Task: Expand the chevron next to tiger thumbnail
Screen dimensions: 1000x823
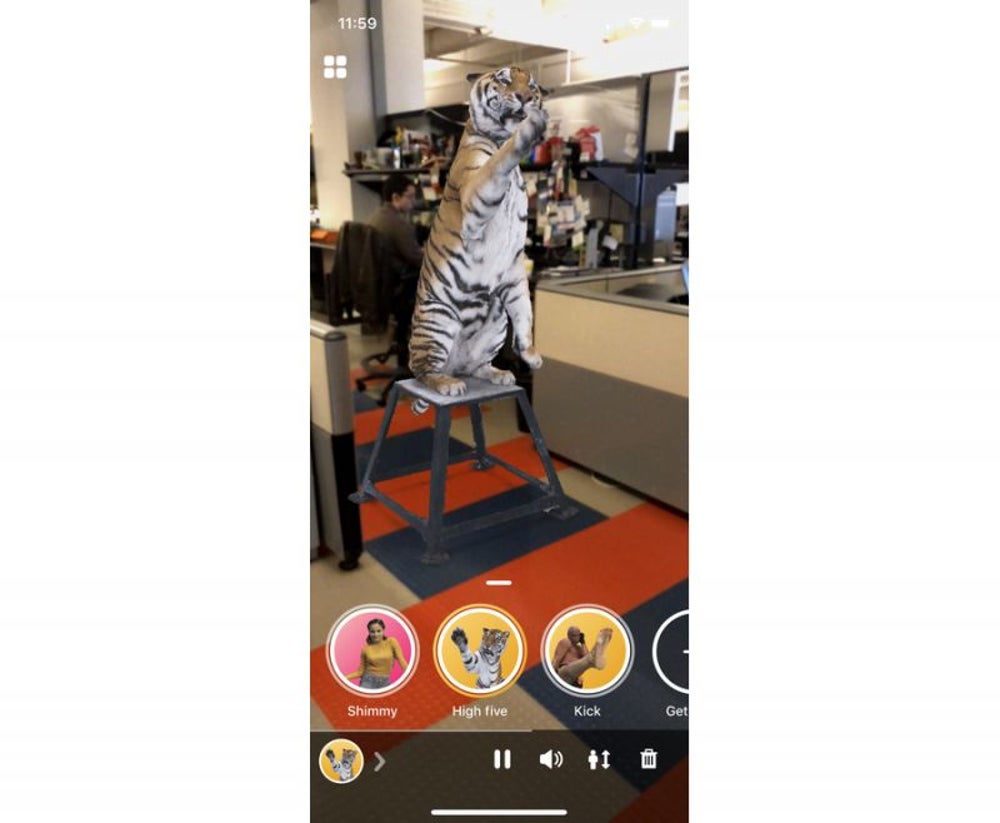Action: [x=380, y=762]
